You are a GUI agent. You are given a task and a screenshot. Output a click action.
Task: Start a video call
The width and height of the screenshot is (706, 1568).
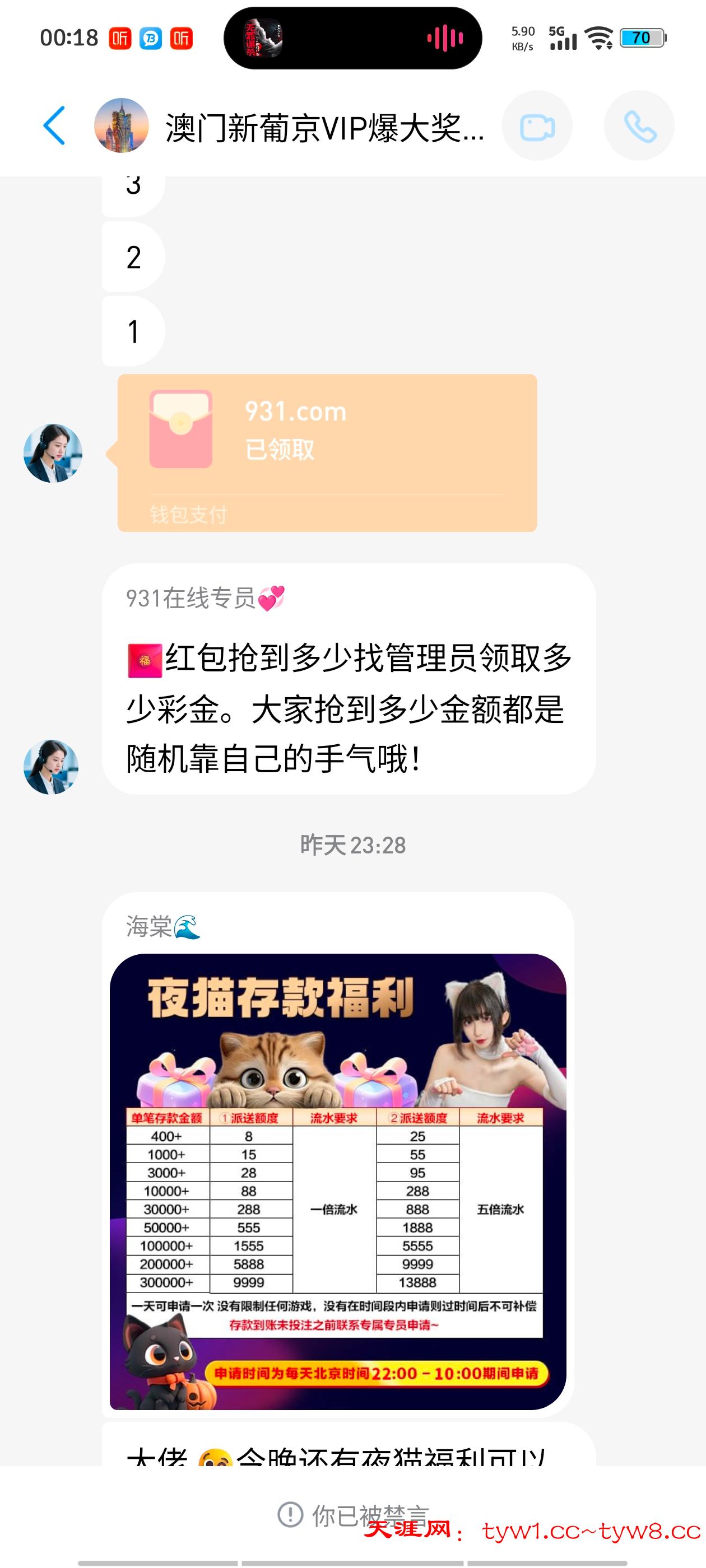point(537,126)
